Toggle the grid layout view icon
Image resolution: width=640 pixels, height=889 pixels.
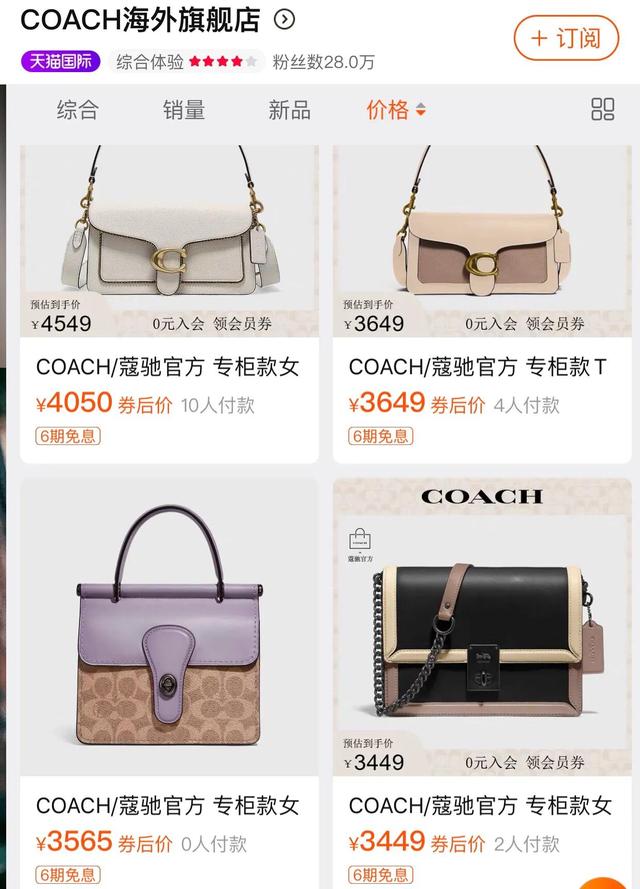click(603, 110)
